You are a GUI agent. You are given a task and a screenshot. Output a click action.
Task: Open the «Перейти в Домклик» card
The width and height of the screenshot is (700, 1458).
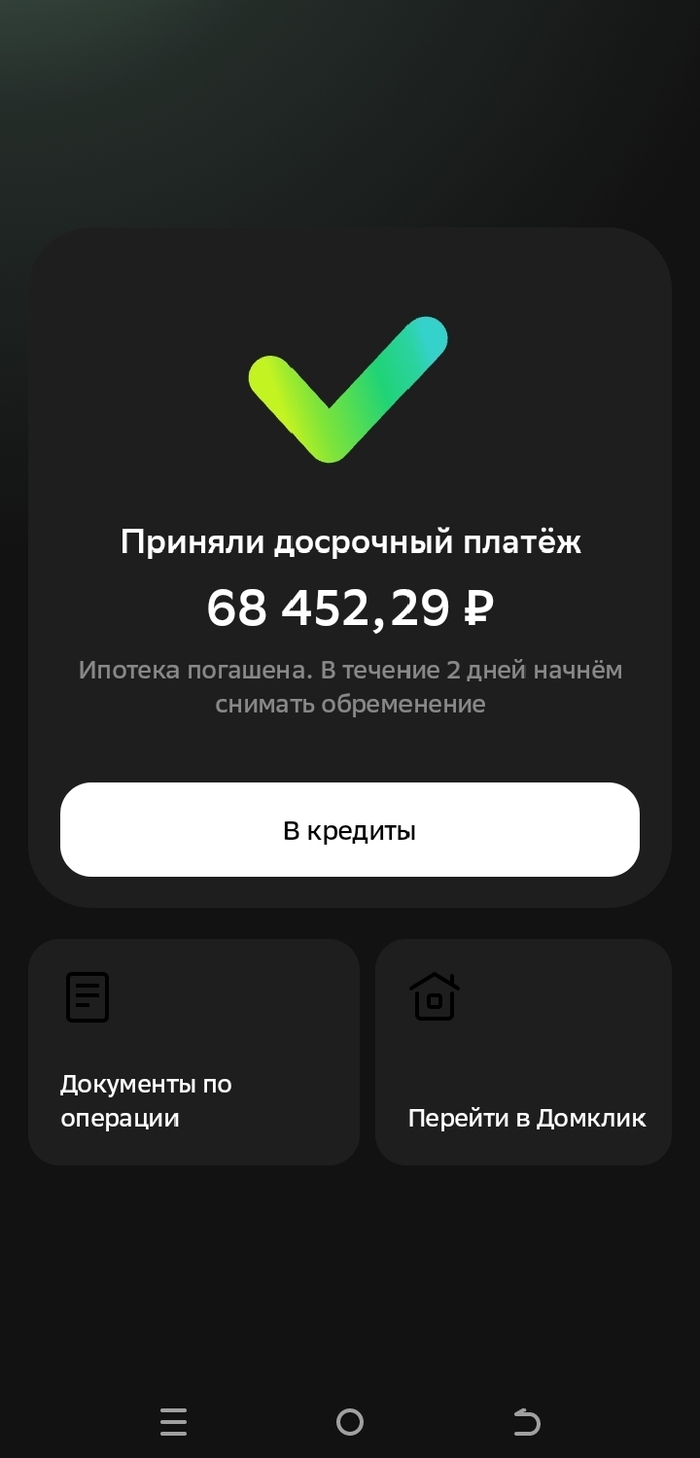[x=523, y=1051]
